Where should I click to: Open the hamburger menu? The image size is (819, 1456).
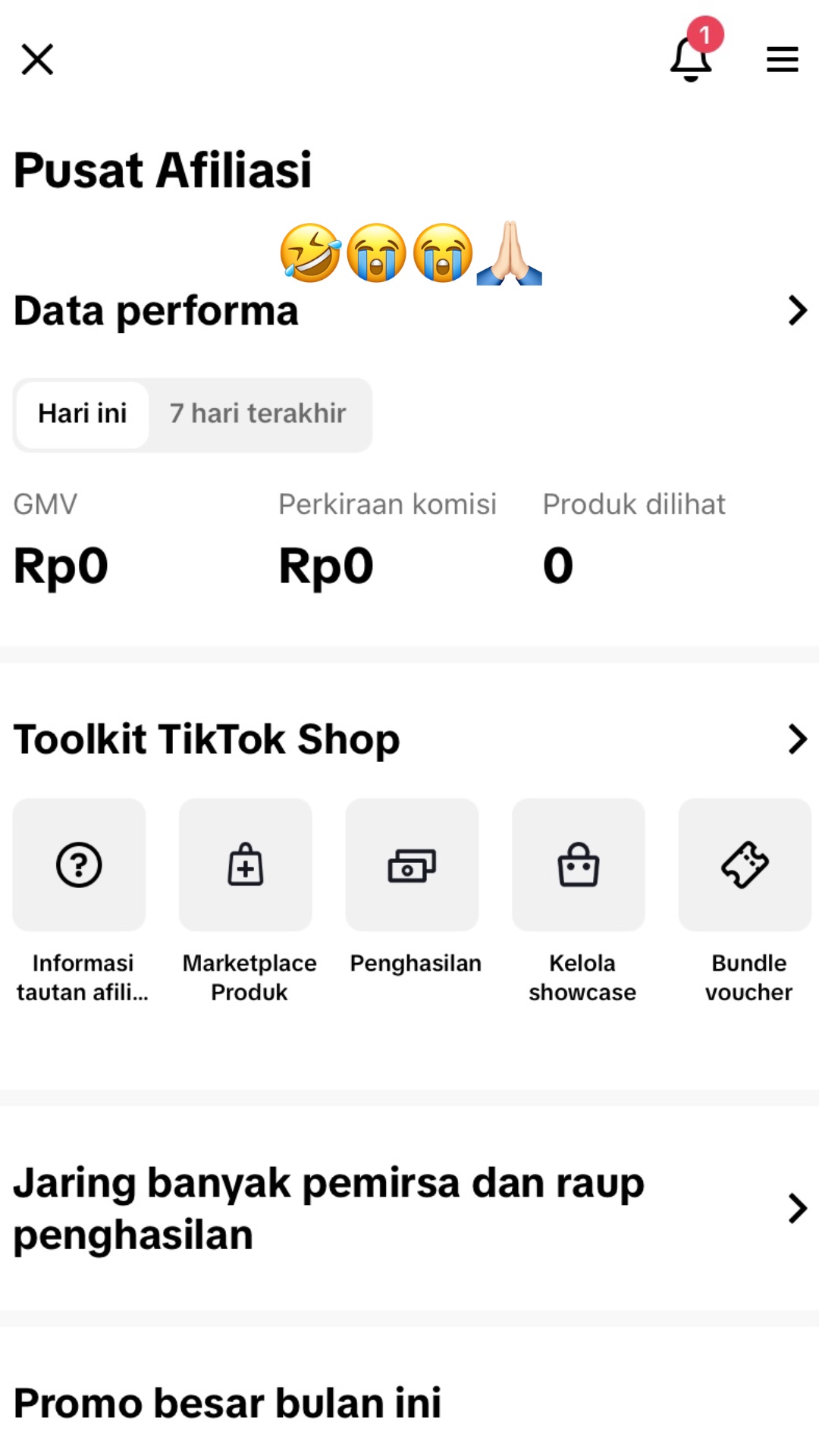[x=782, y=59]
